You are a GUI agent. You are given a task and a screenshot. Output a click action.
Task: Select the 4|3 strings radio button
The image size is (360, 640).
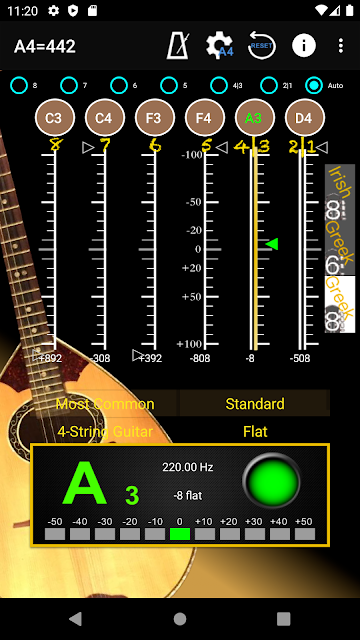219,86
